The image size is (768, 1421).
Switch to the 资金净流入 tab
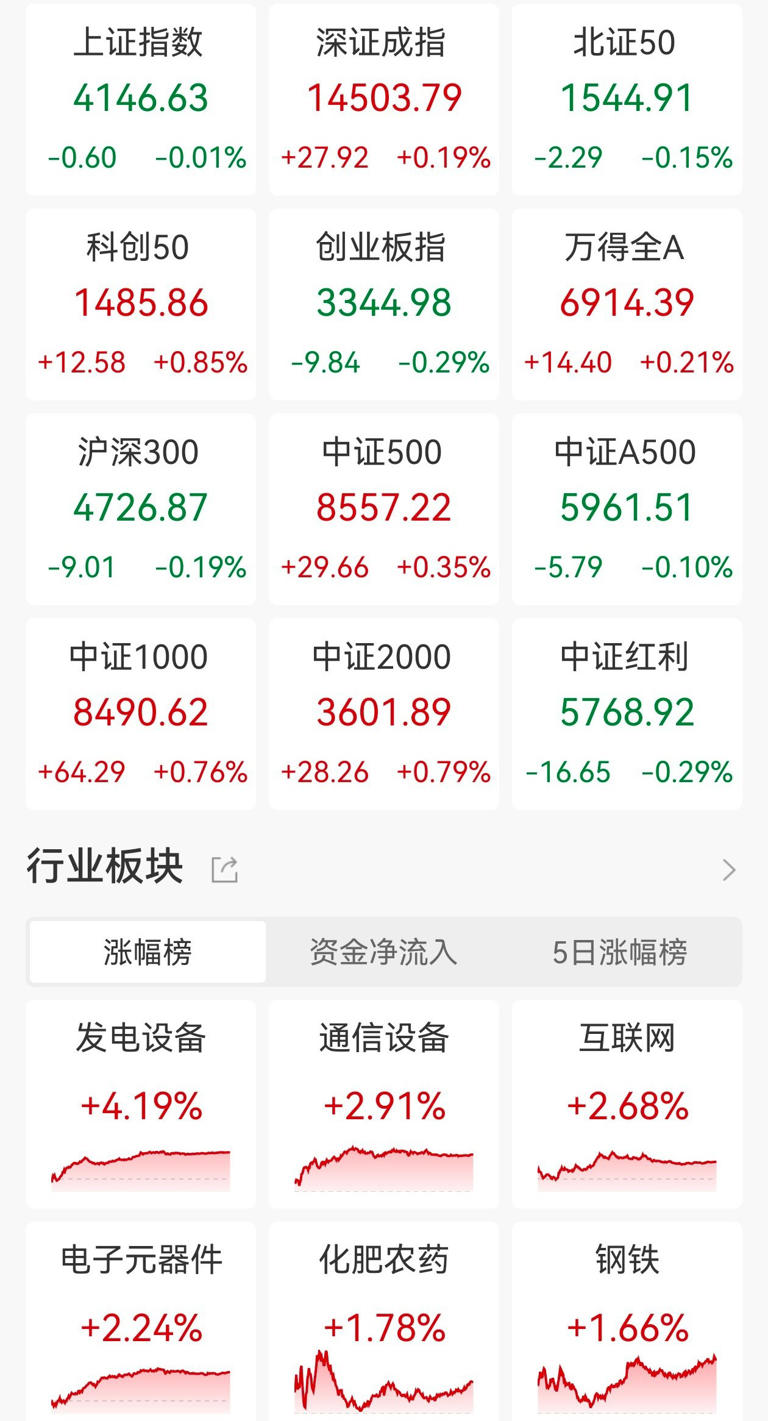click(383, 952)
